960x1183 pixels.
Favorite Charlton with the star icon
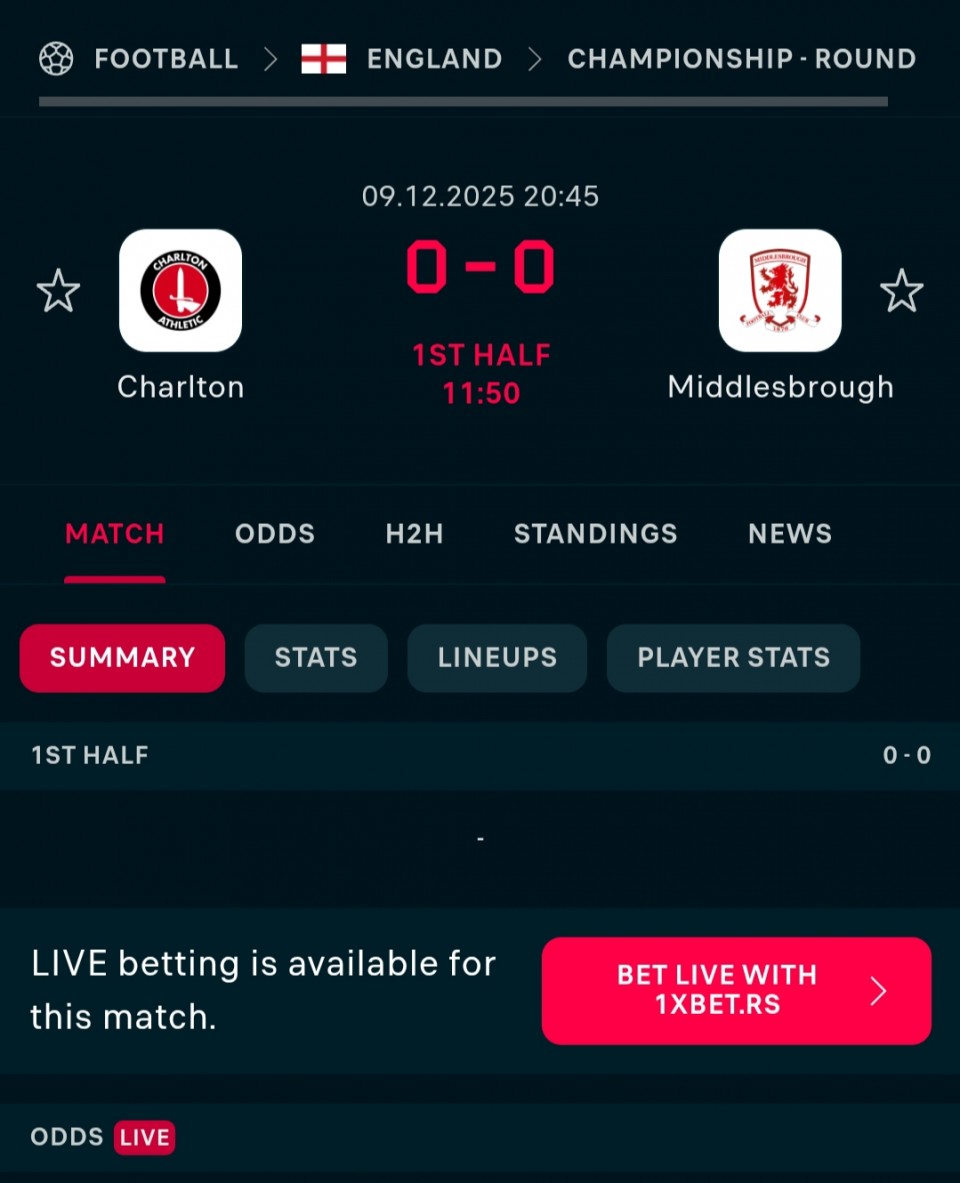pyautogui.click(x=58, y=291)
